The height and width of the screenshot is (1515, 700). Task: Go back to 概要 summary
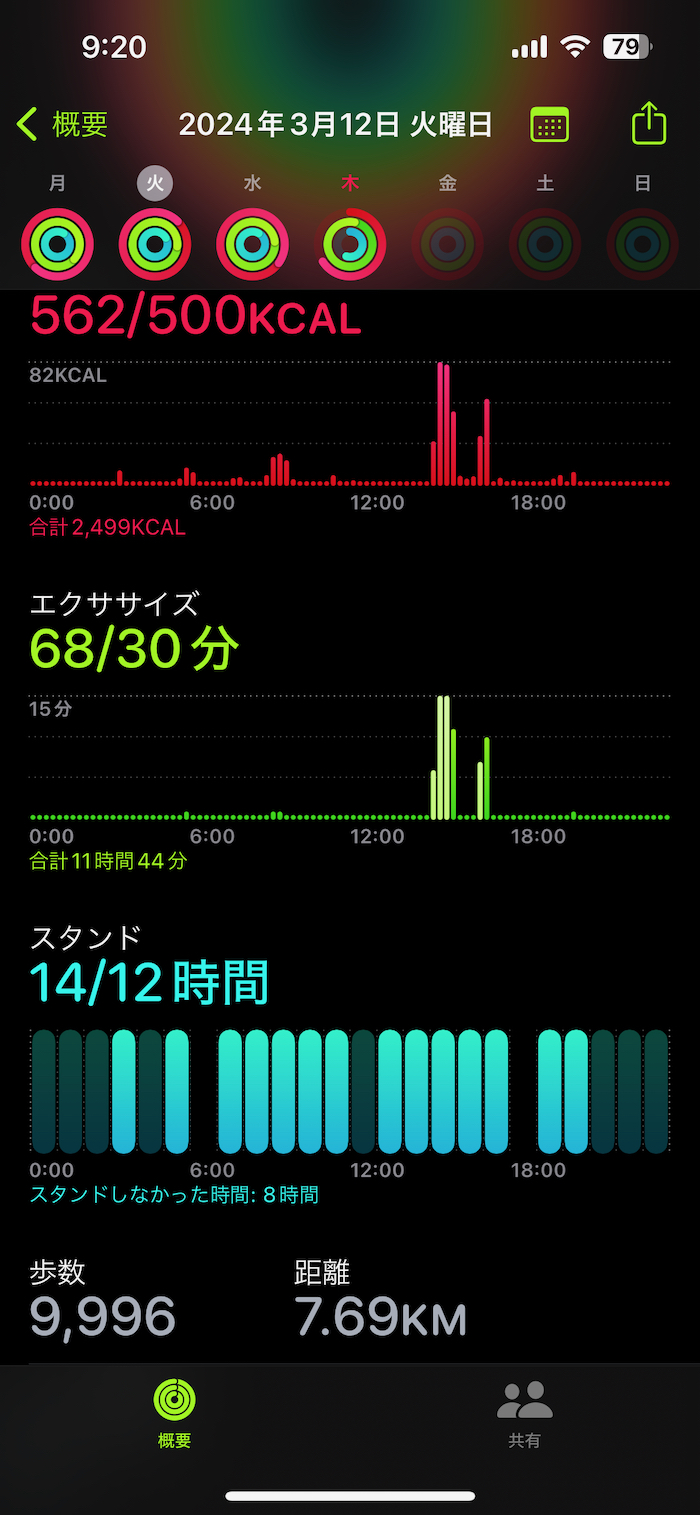point(62,125)
